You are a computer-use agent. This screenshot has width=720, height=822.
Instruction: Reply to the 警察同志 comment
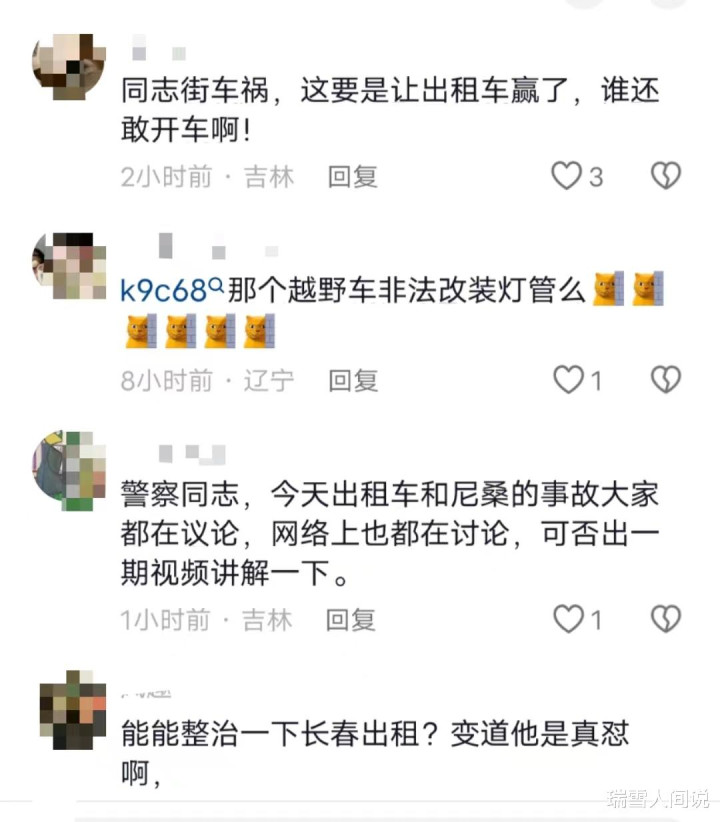[351, 620]
